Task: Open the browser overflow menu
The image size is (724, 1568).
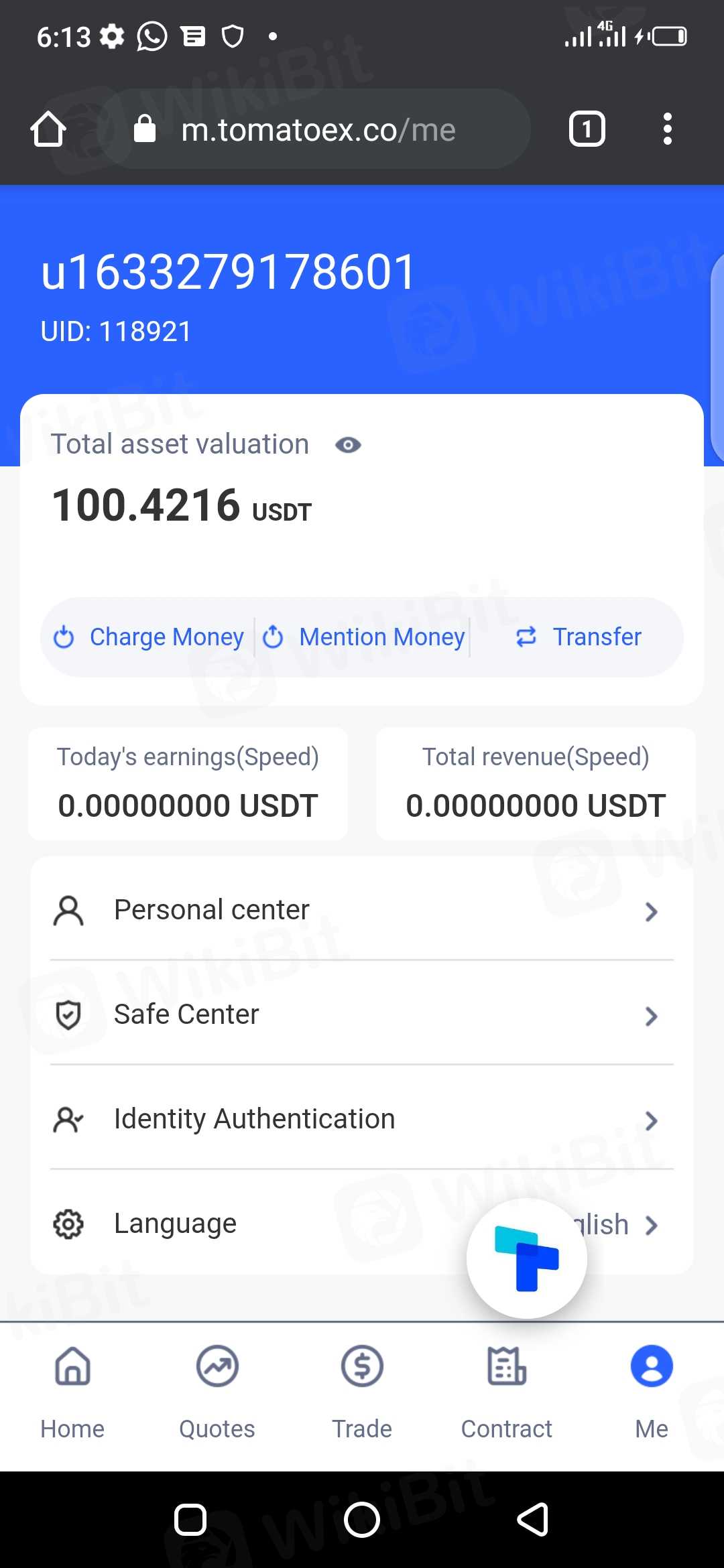Action: 667,129
